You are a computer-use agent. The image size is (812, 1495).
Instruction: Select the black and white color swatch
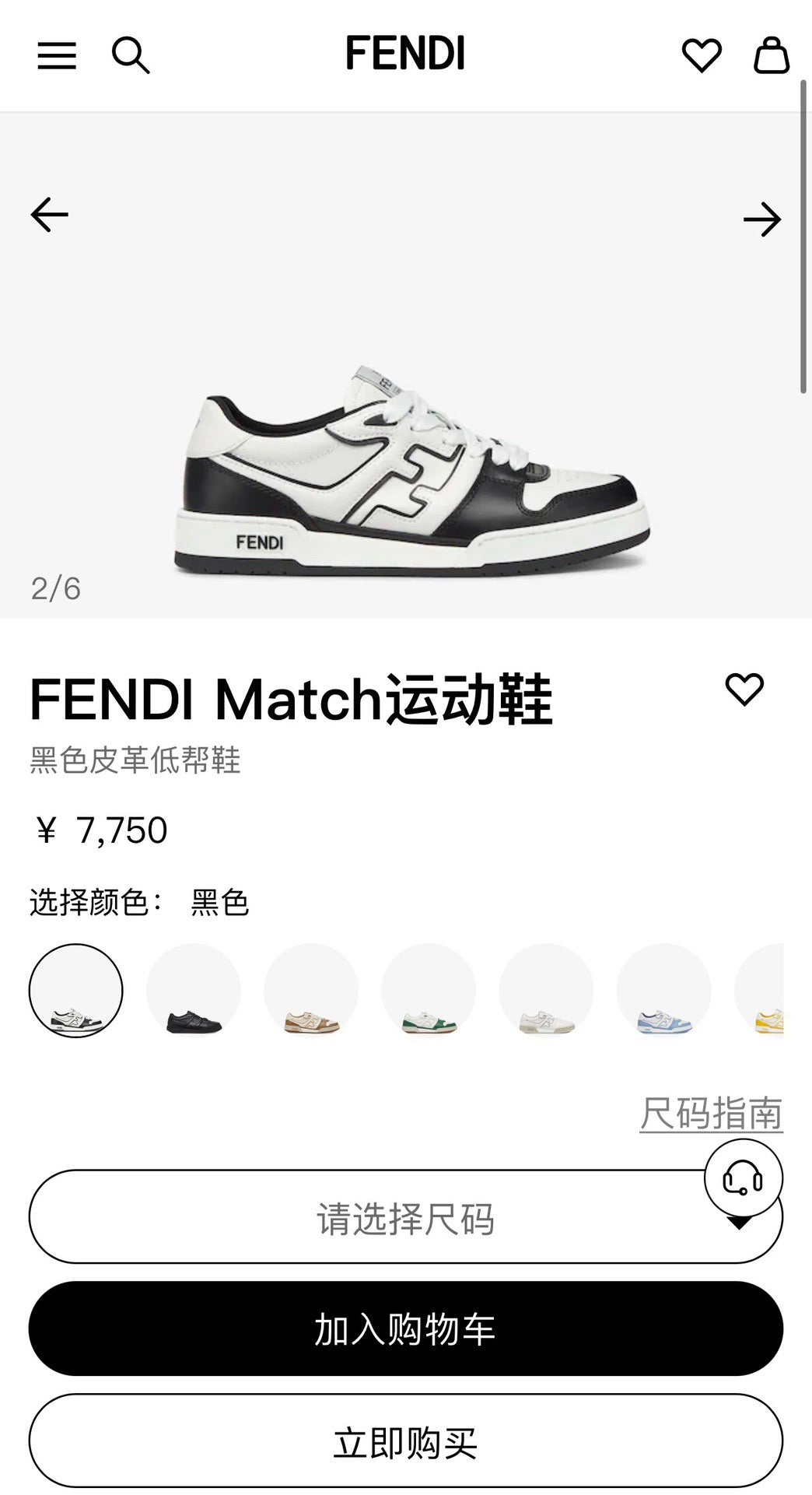click(x=76, y=991)
